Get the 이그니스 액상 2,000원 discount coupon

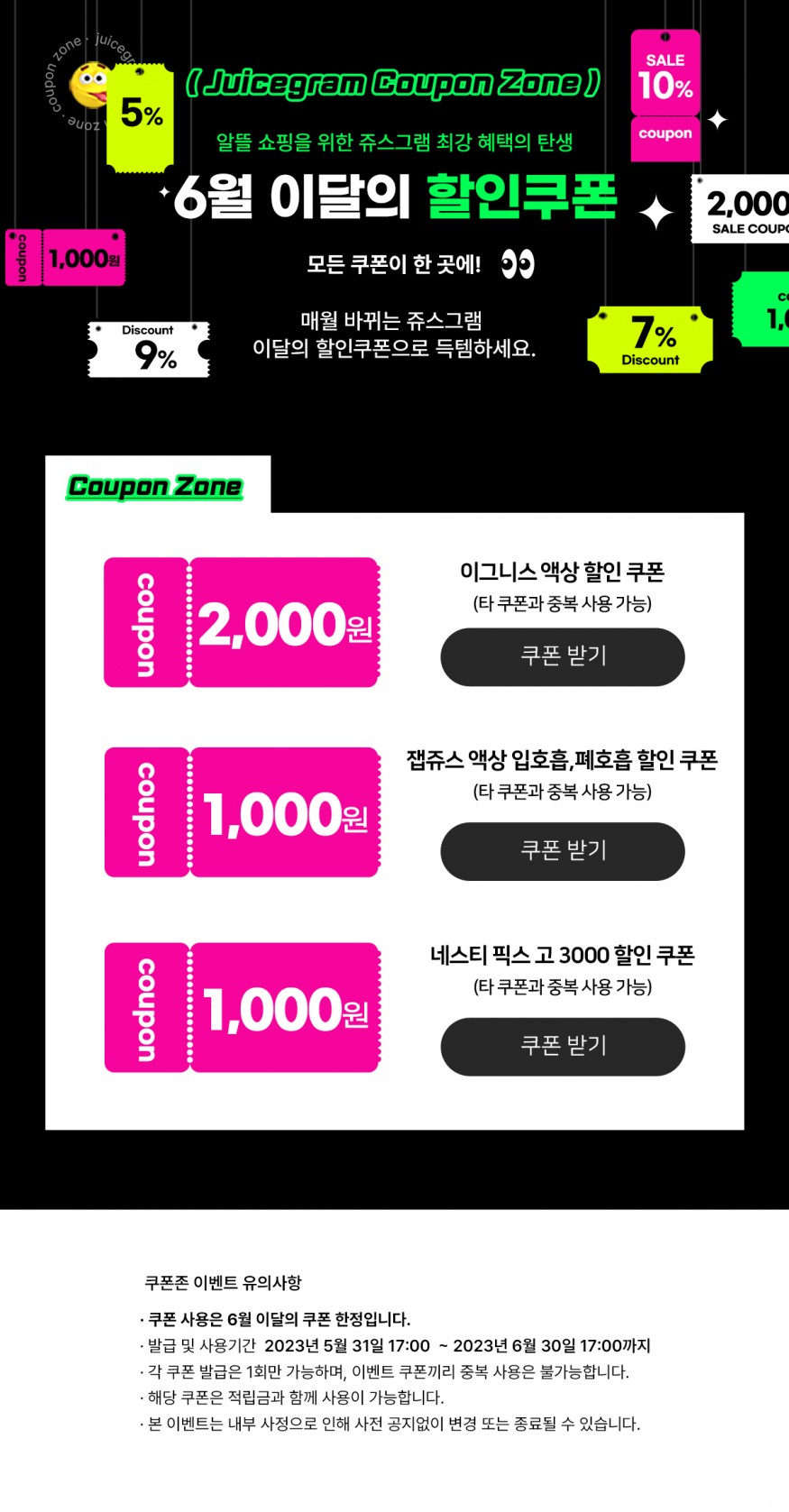[562, 656]
